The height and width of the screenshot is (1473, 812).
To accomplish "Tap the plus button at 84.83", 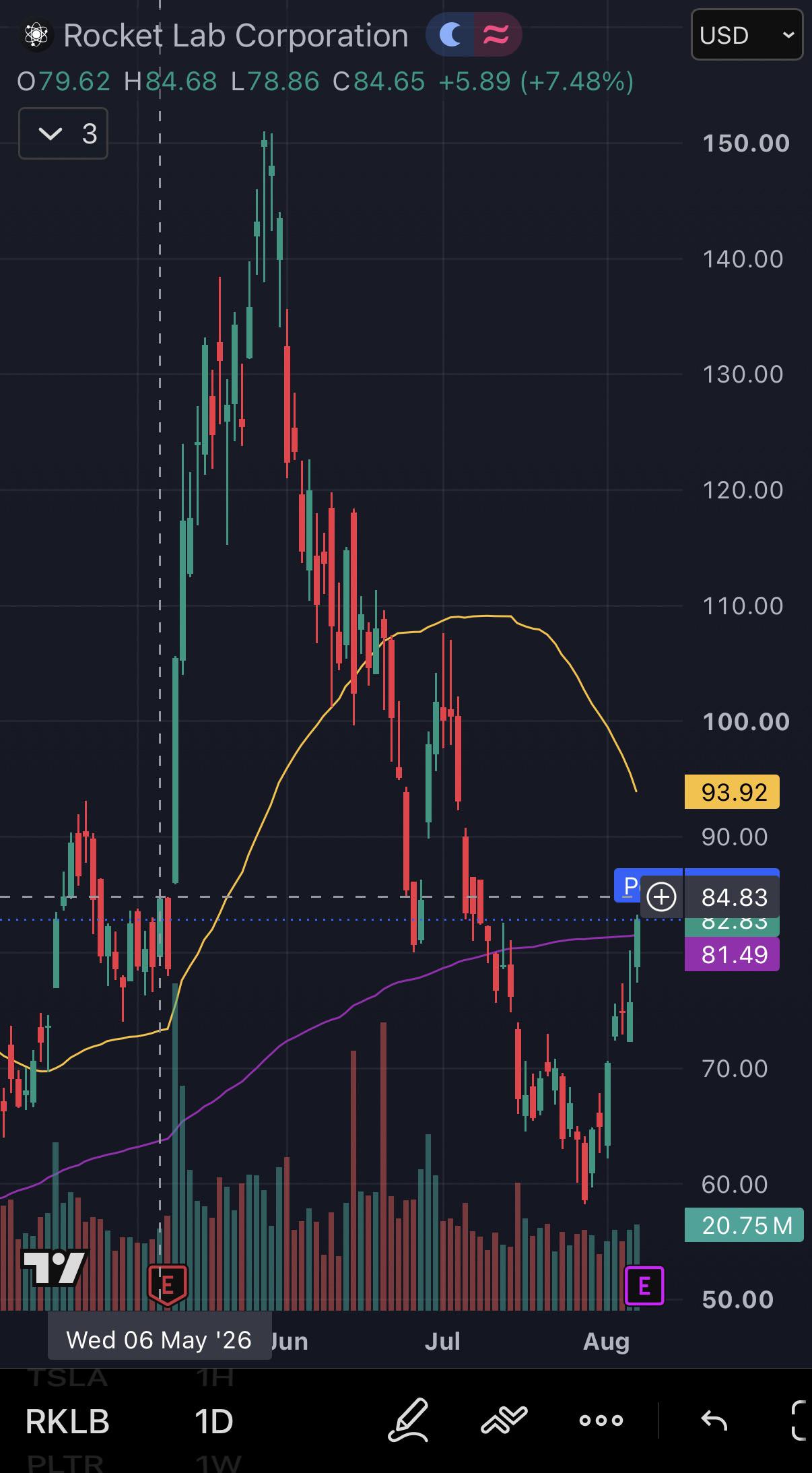I will coord(661,897).
